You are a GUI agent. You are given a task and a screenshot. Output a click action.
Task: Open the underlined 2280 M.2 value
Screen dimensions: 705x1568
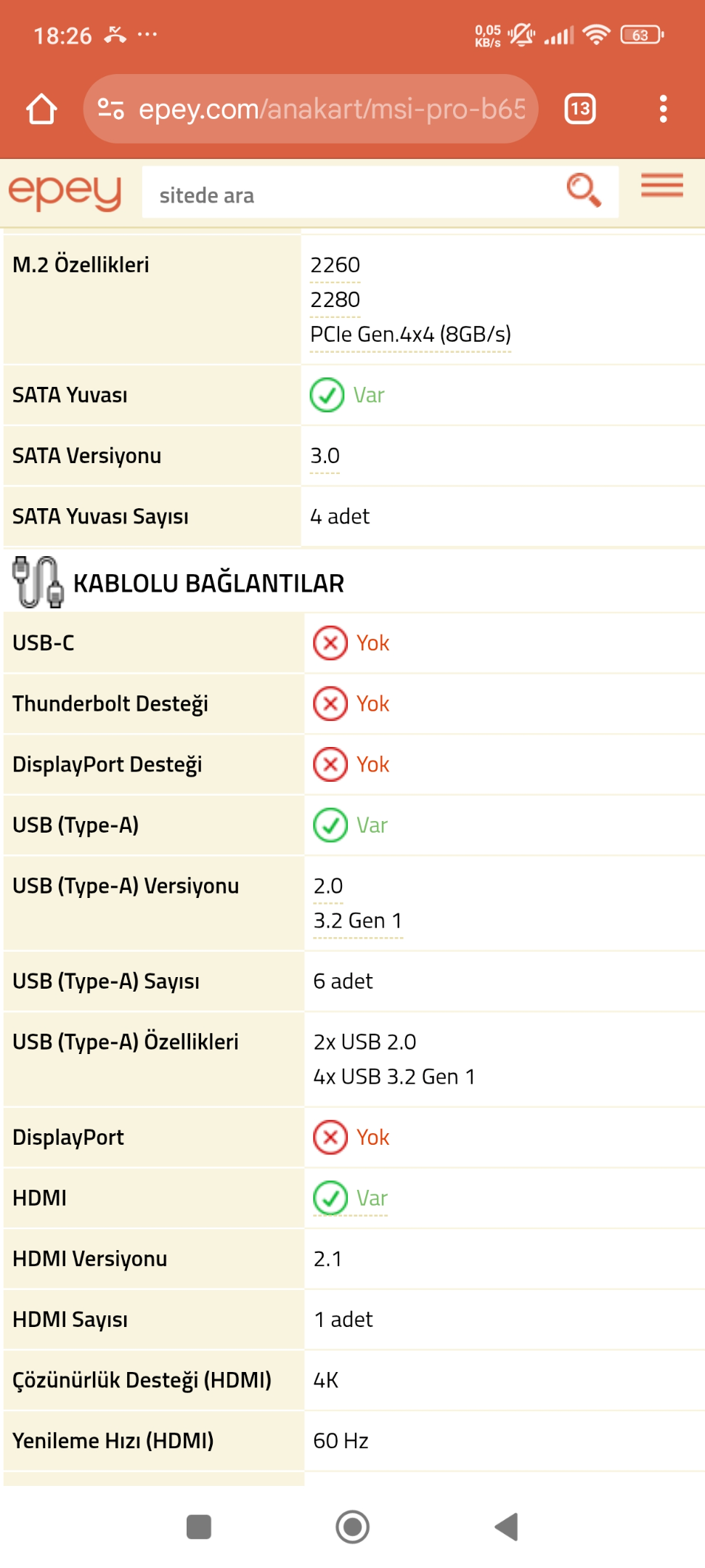(x=335, y=300)
